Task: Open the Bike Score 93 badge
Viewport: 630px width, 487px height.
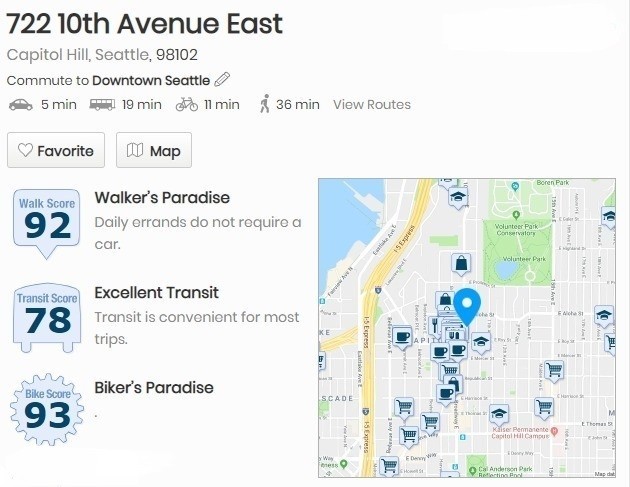Action: (47, 409)
